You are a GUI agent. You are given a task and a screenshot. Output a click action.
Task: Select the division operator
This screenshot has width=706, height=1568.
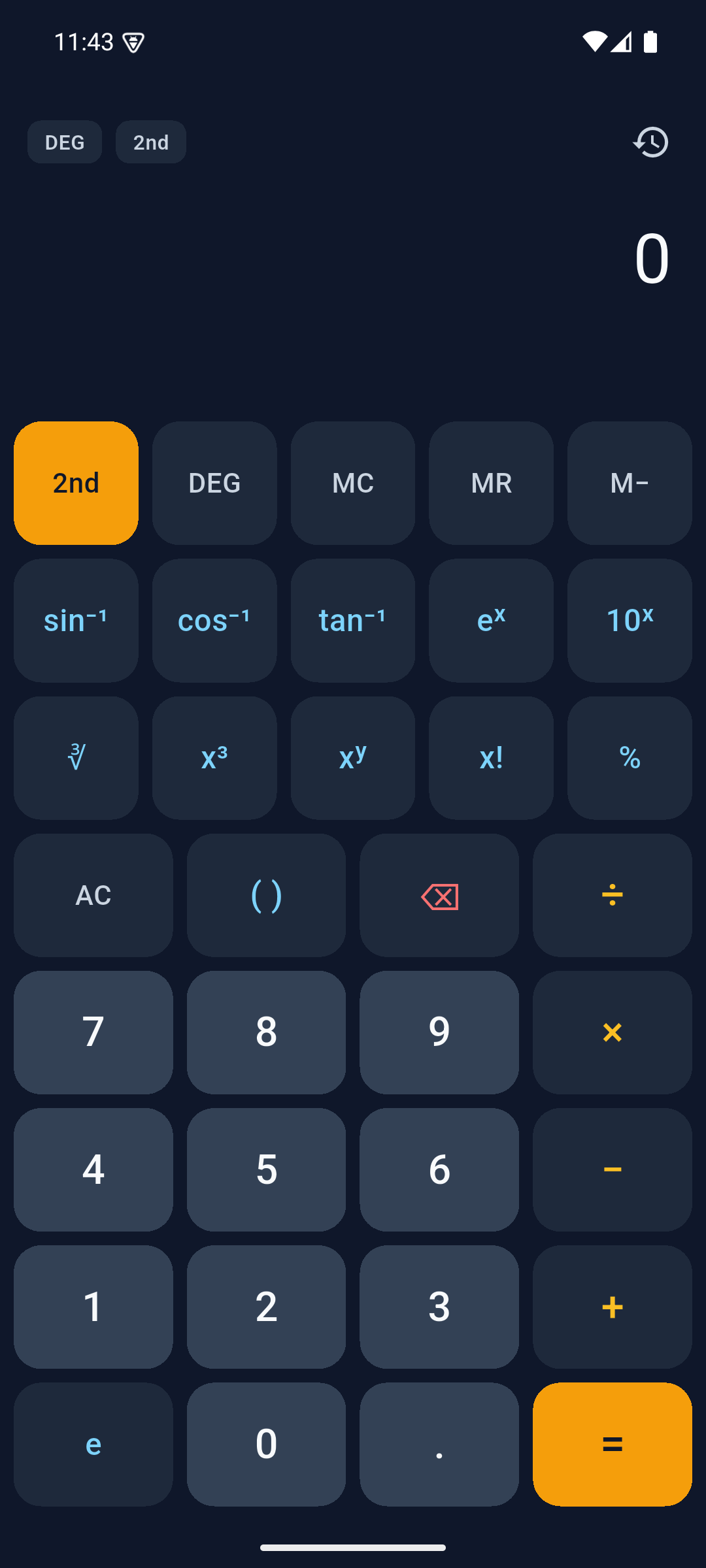[613, 895]
